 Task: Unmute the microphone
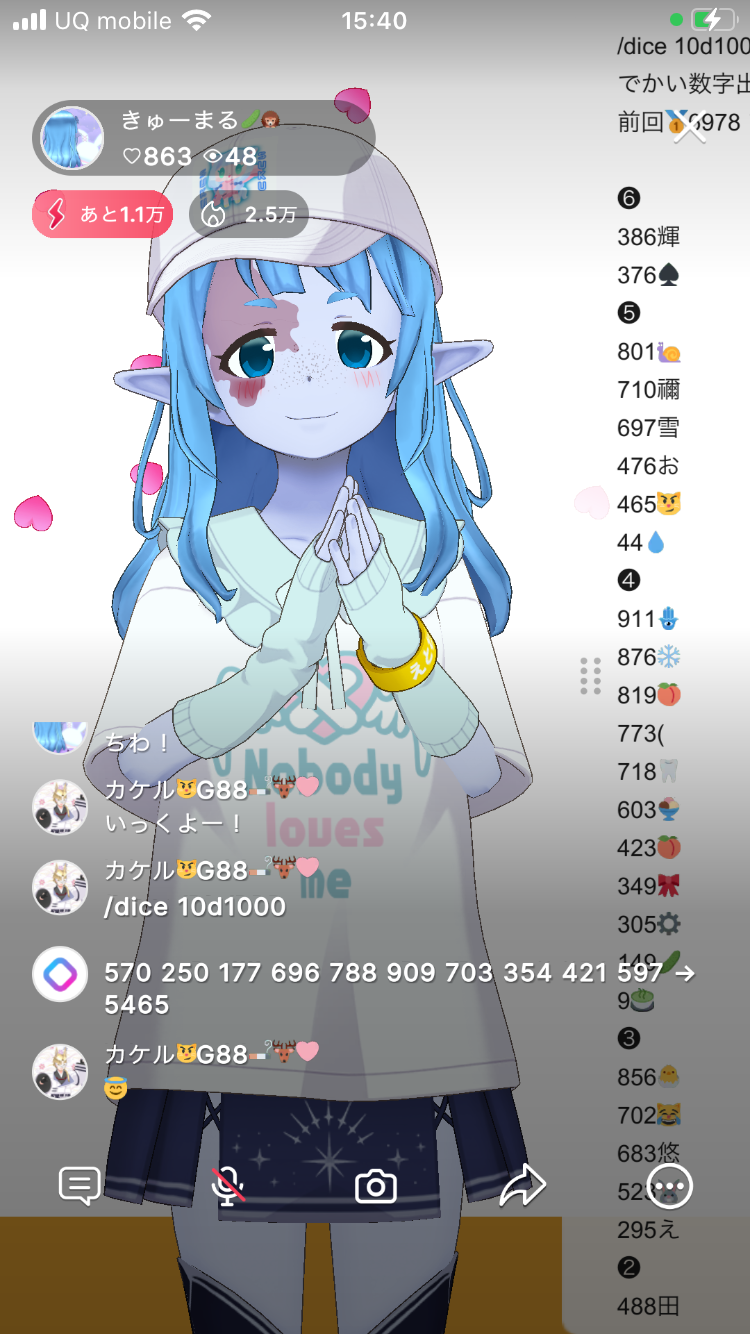(x=229, y=1186)
